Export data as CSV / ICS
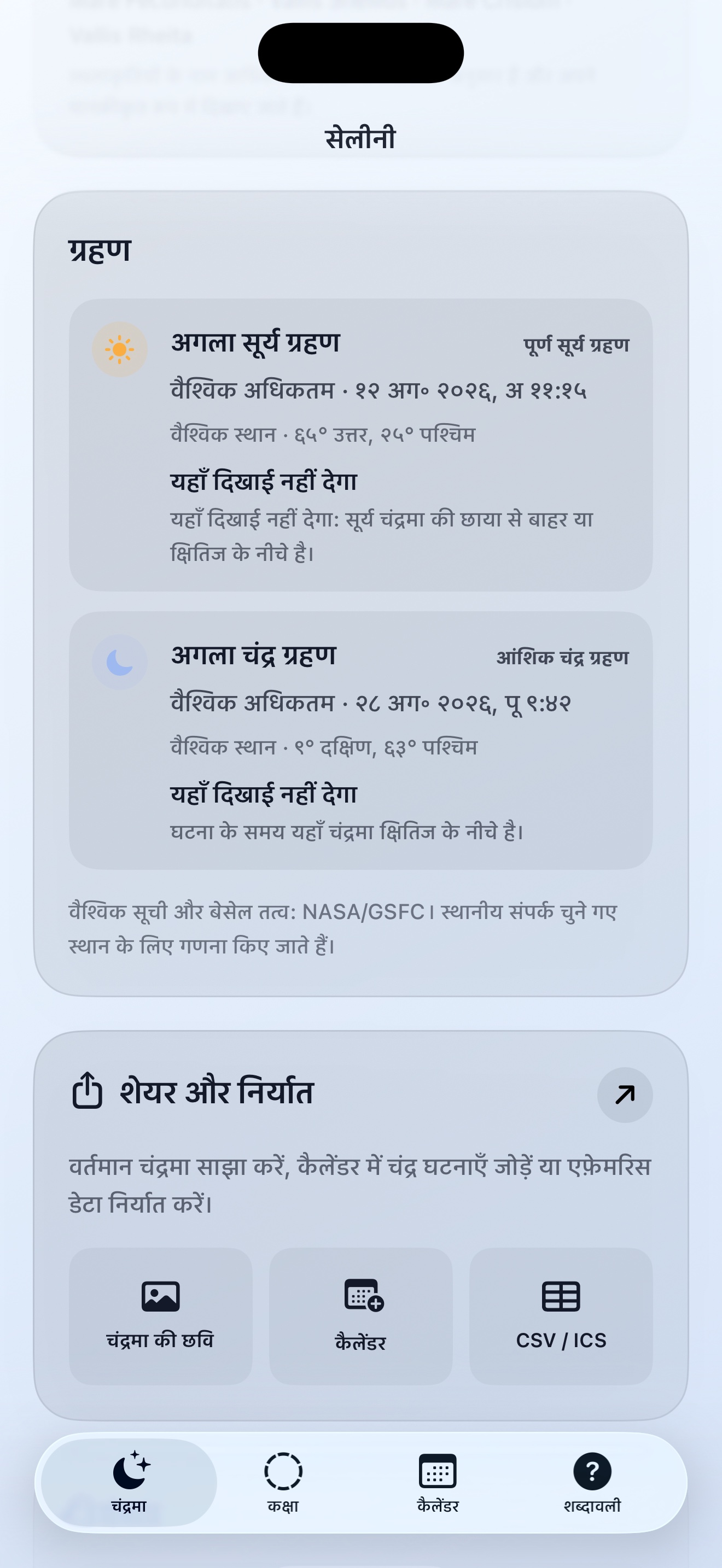 point(561,1316)
